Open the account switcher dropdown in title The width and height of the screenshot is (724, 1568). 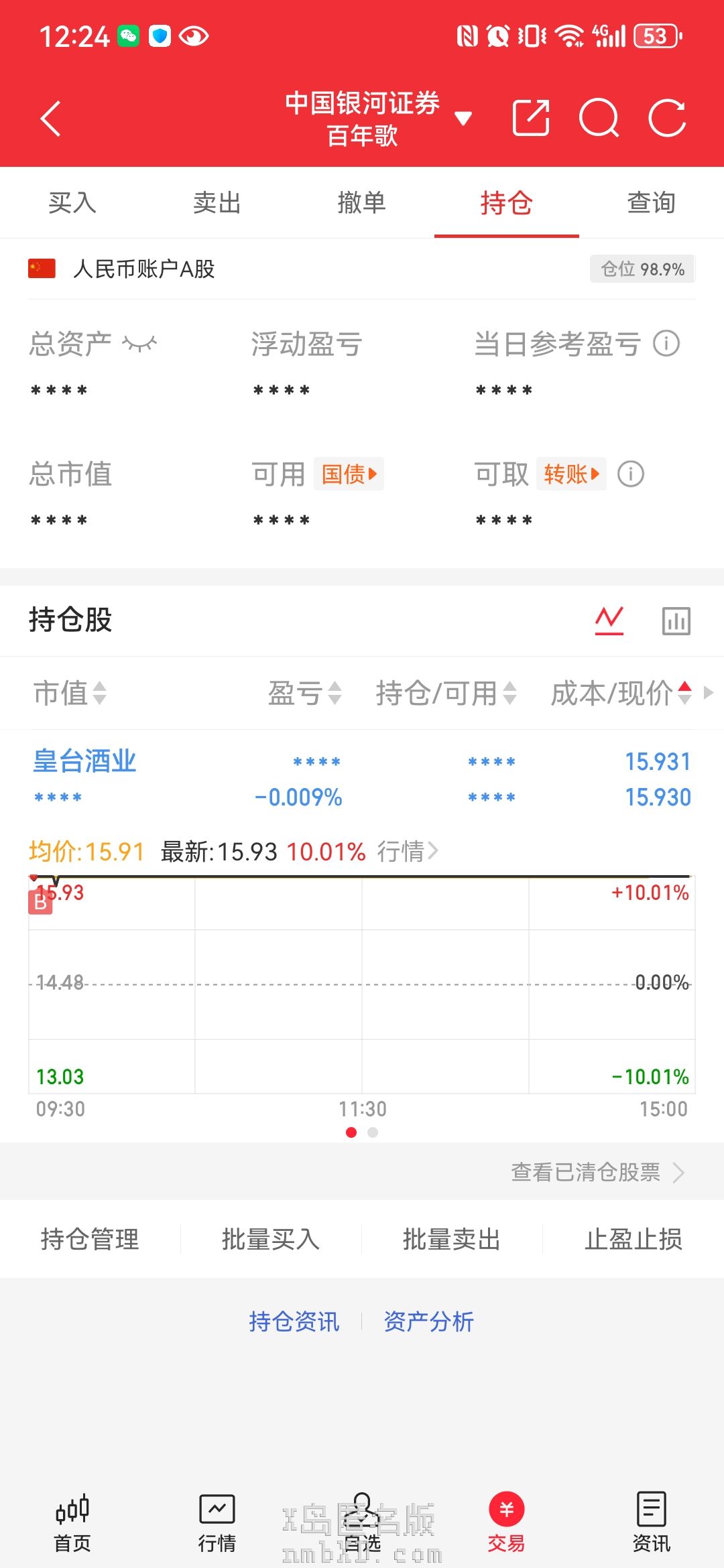coord(463,119)
